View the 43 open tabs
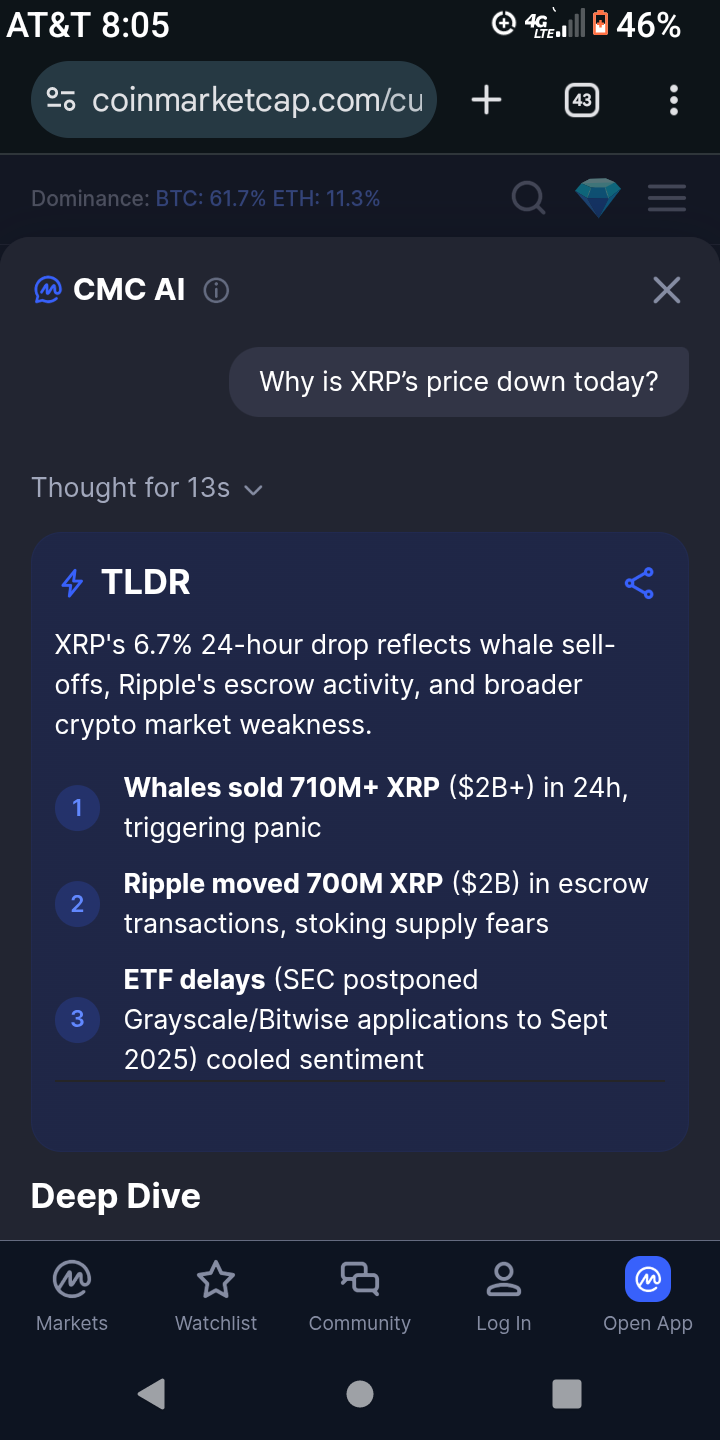 click(582, 100)
